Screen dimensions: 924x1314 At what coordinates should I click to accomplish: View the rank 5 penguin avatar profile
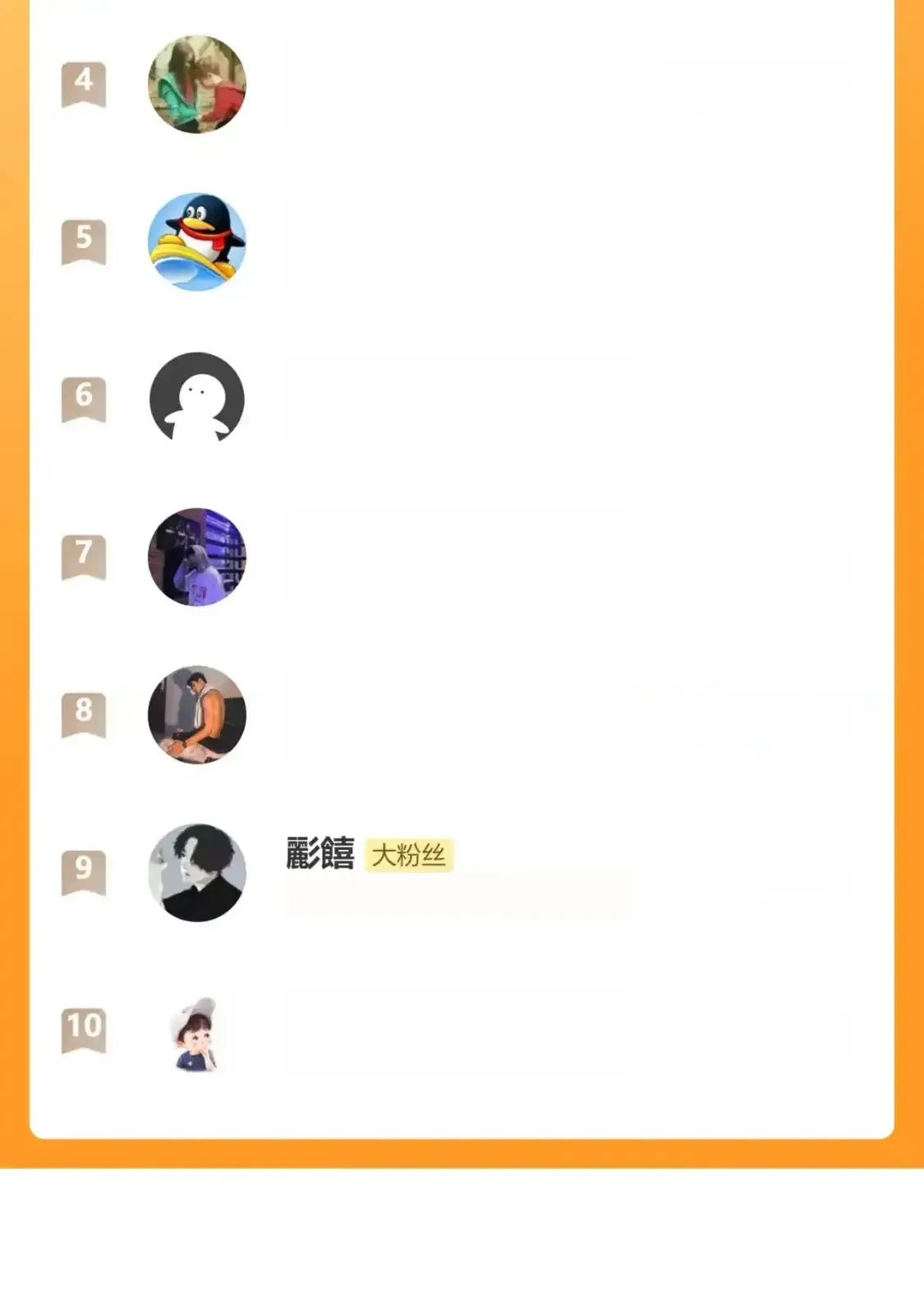pos(197,242)
